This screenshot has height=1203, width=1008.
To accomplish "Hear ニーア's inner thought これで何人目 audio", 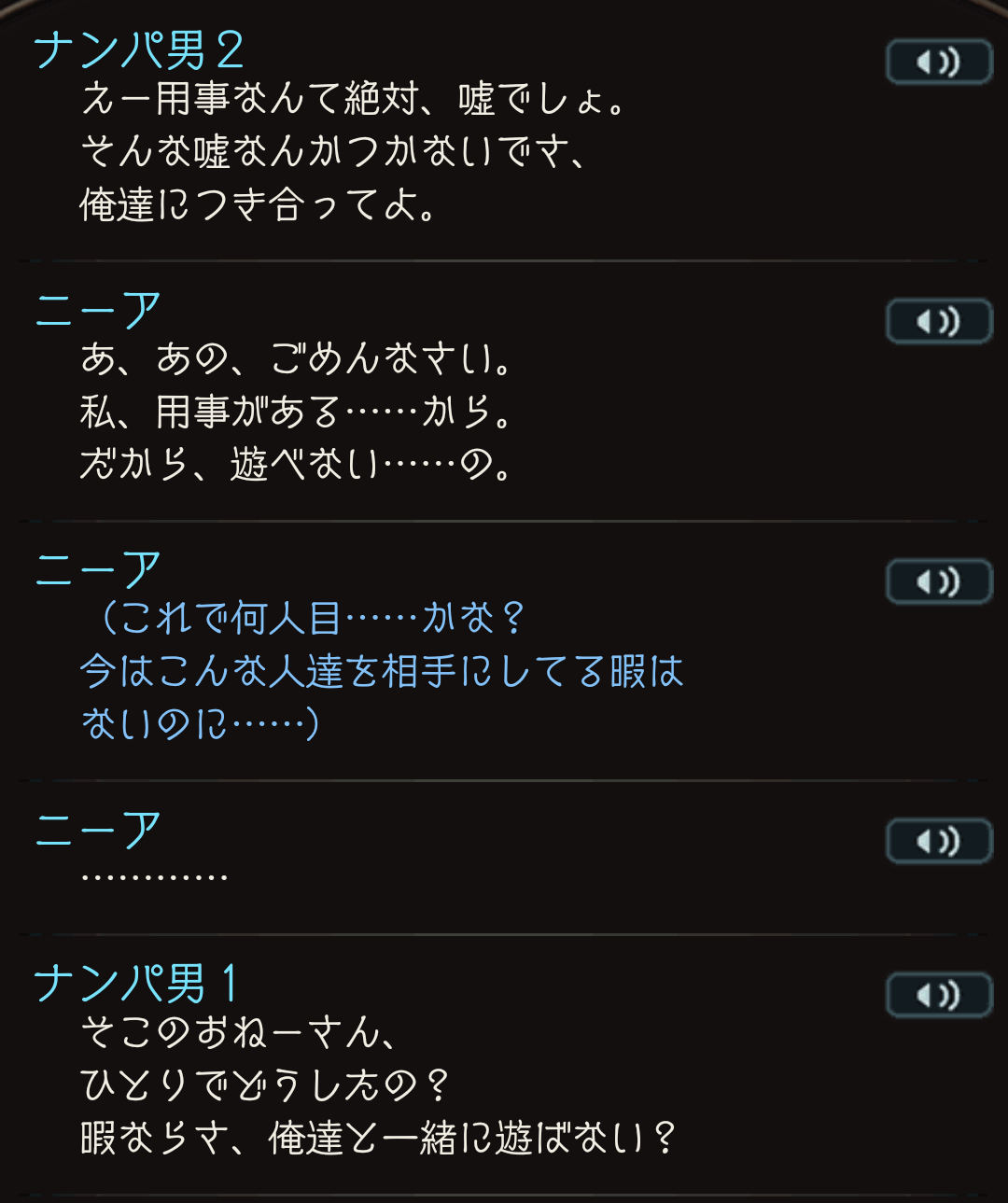I will coord(938,582).
